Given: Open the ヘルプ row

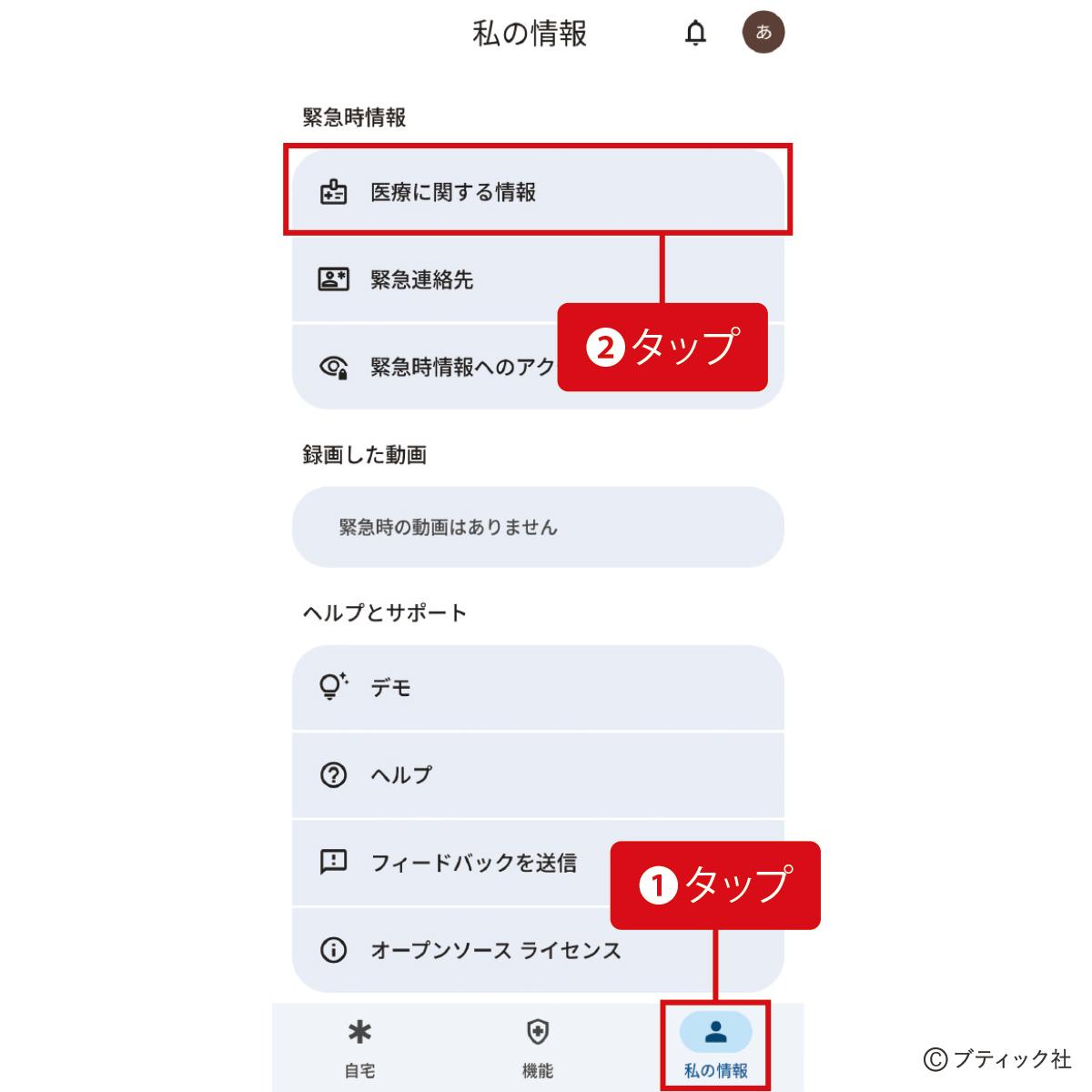Looking at the screenshot, I should point(537,774).
